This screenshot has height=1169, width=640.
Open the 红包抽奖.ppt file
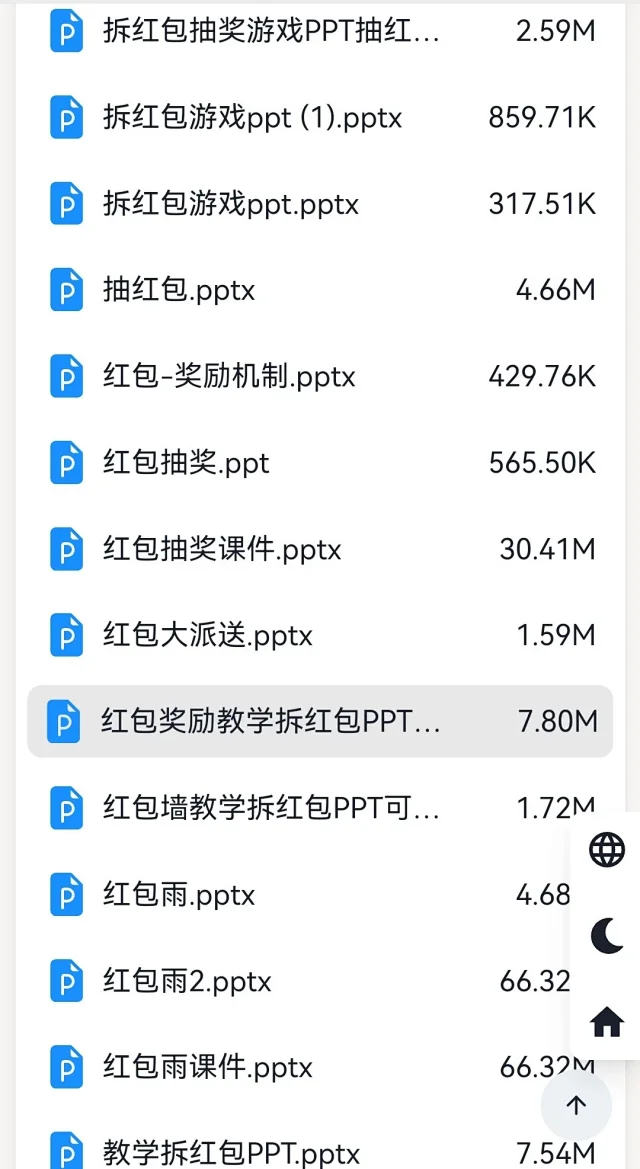point(320,463)
